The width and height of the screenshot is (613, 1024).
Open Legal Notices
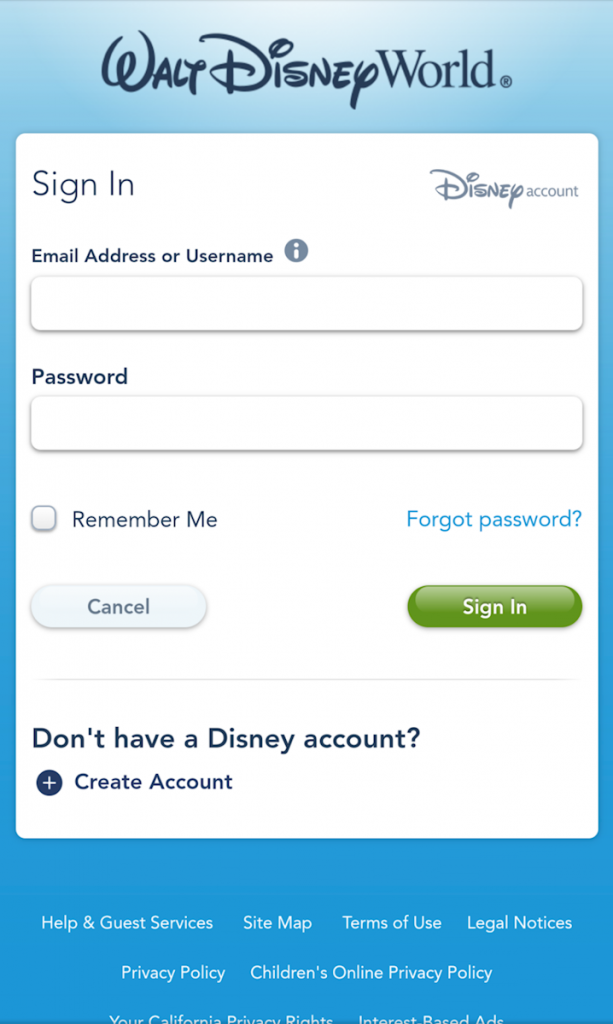(519, 923)
